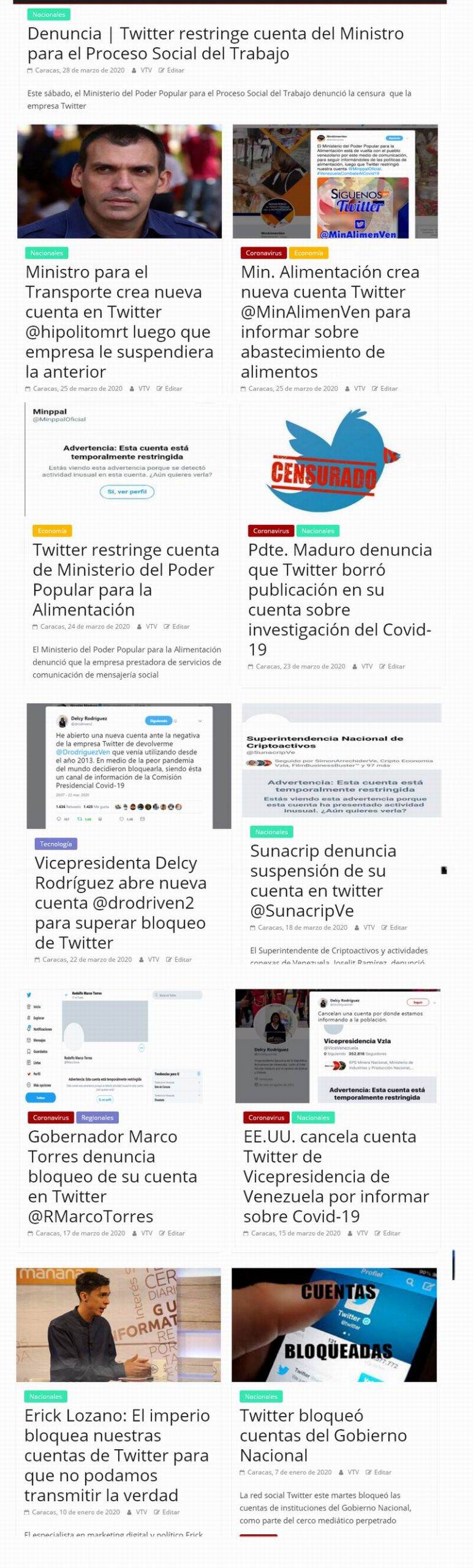Open Twitter restringe cuenta de Ministerio Alimentación headline

coord(126,579)
